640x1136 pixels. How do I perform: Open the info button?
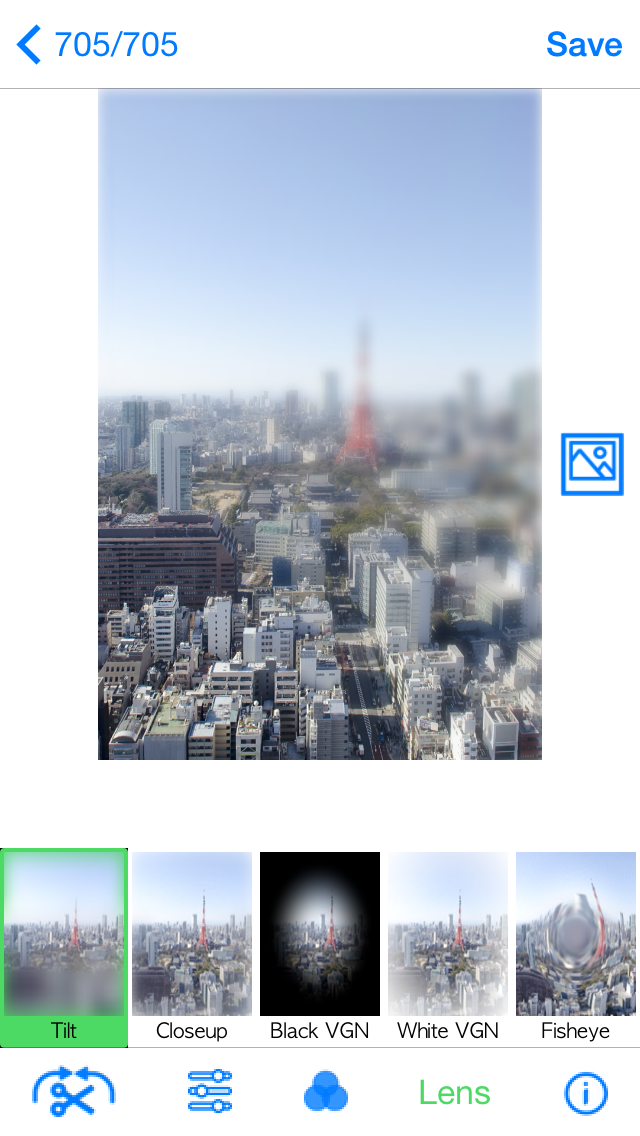pyautogui.click(x=586, y=1093)
